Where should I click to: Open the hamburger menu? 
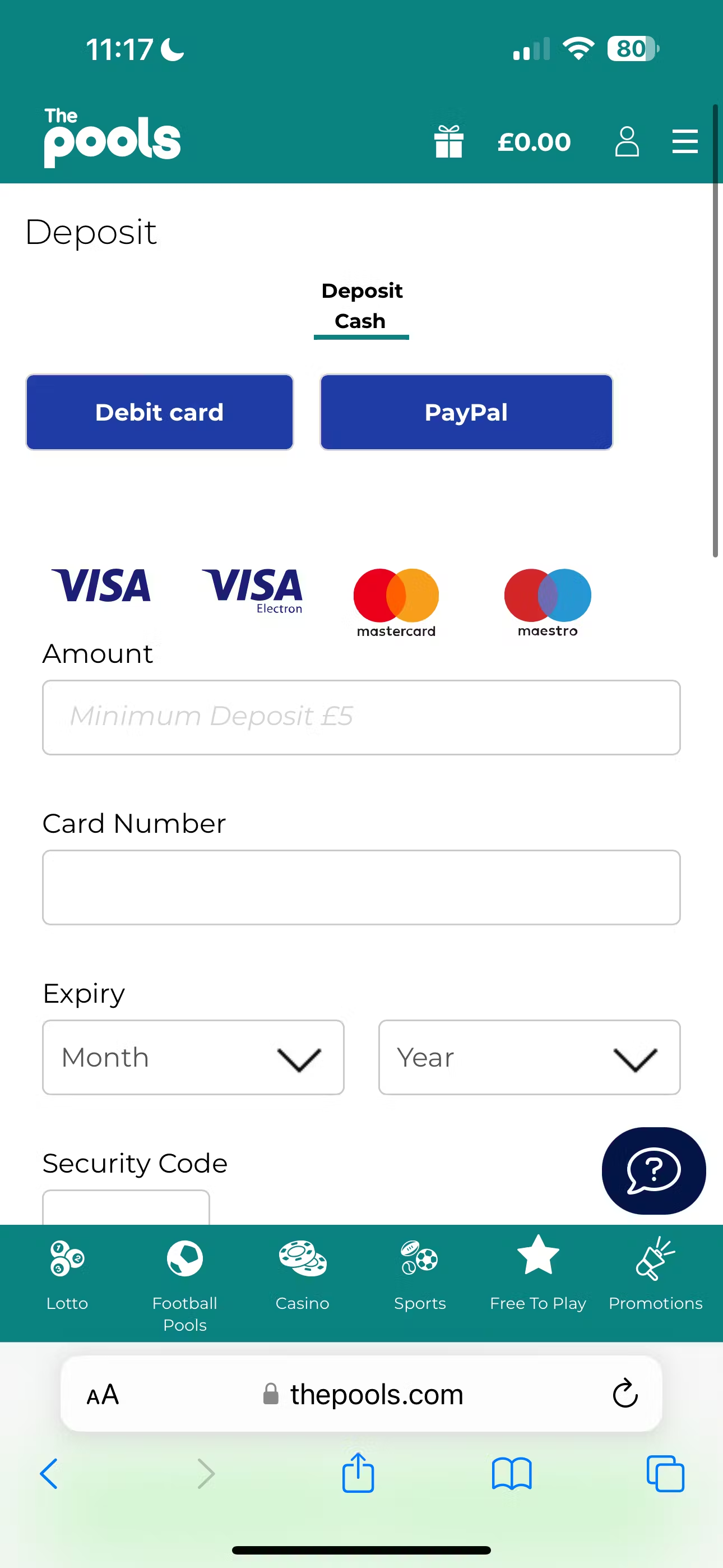tap(685, 141)
